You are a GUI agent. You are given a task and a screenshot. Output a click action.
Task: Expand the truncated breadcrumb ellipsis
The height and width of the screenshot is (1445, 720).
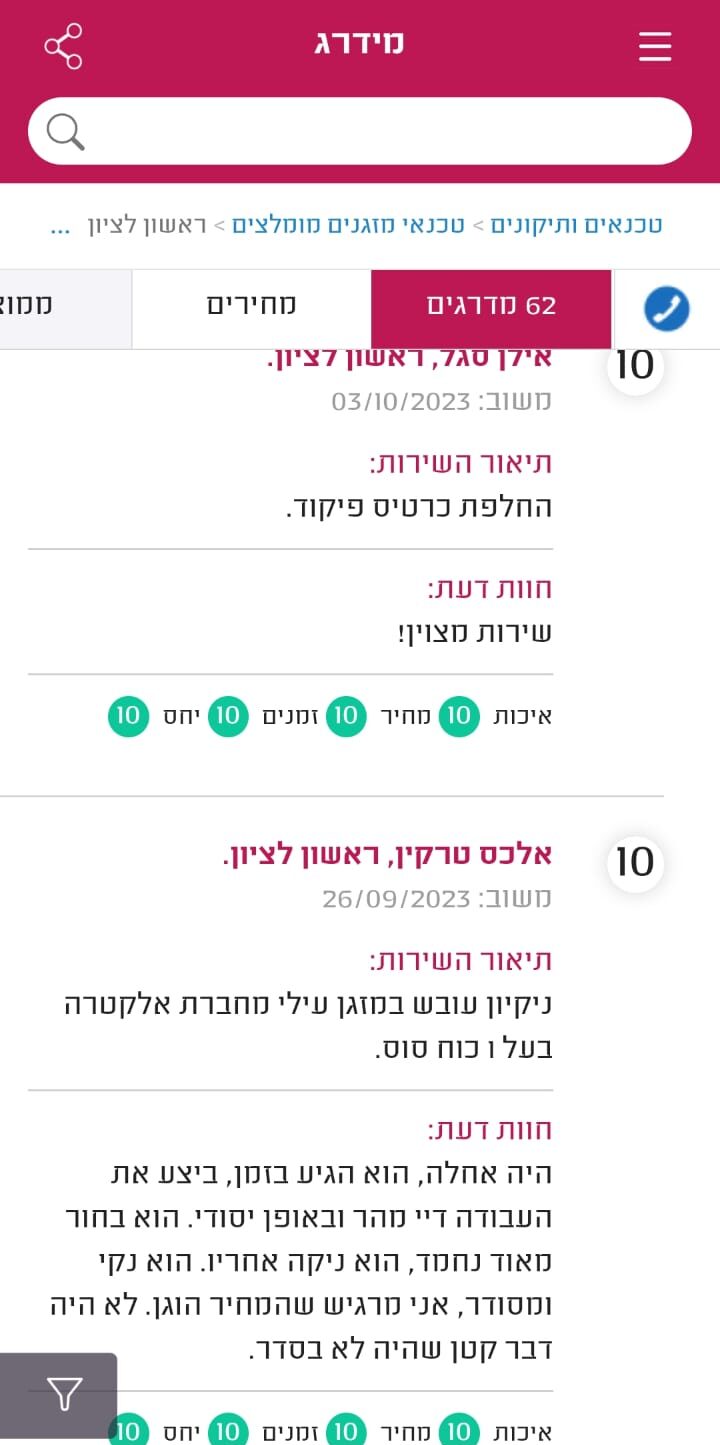60,224
